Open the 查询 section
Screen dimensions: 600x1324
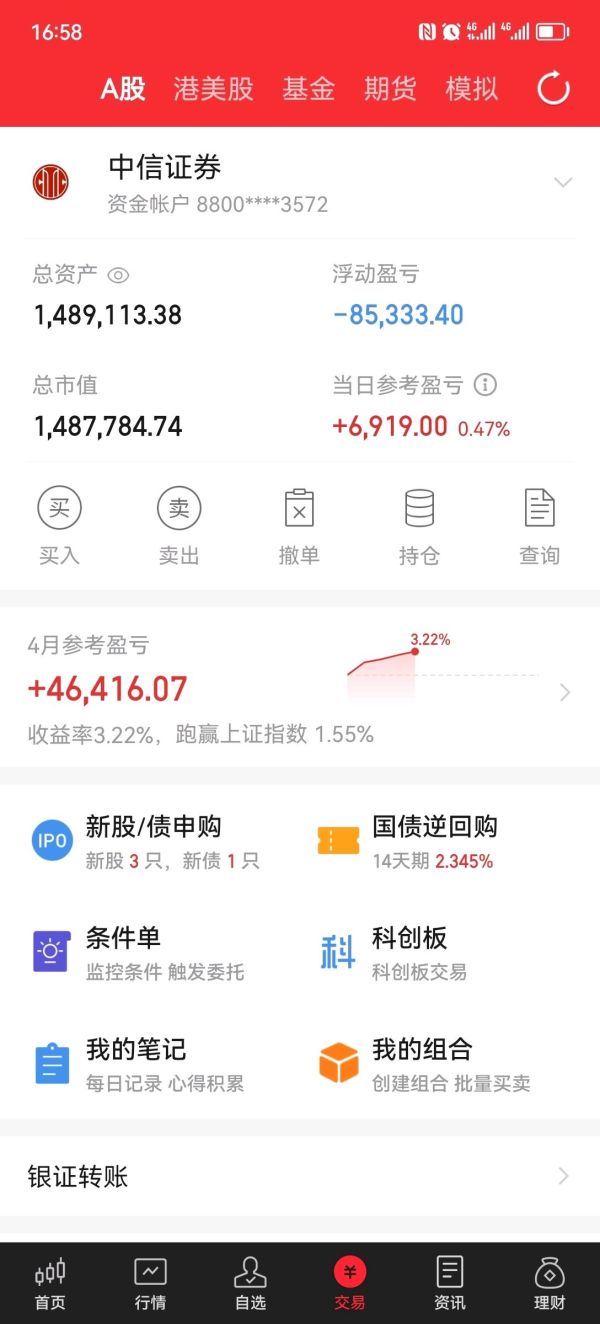[539, 526]
